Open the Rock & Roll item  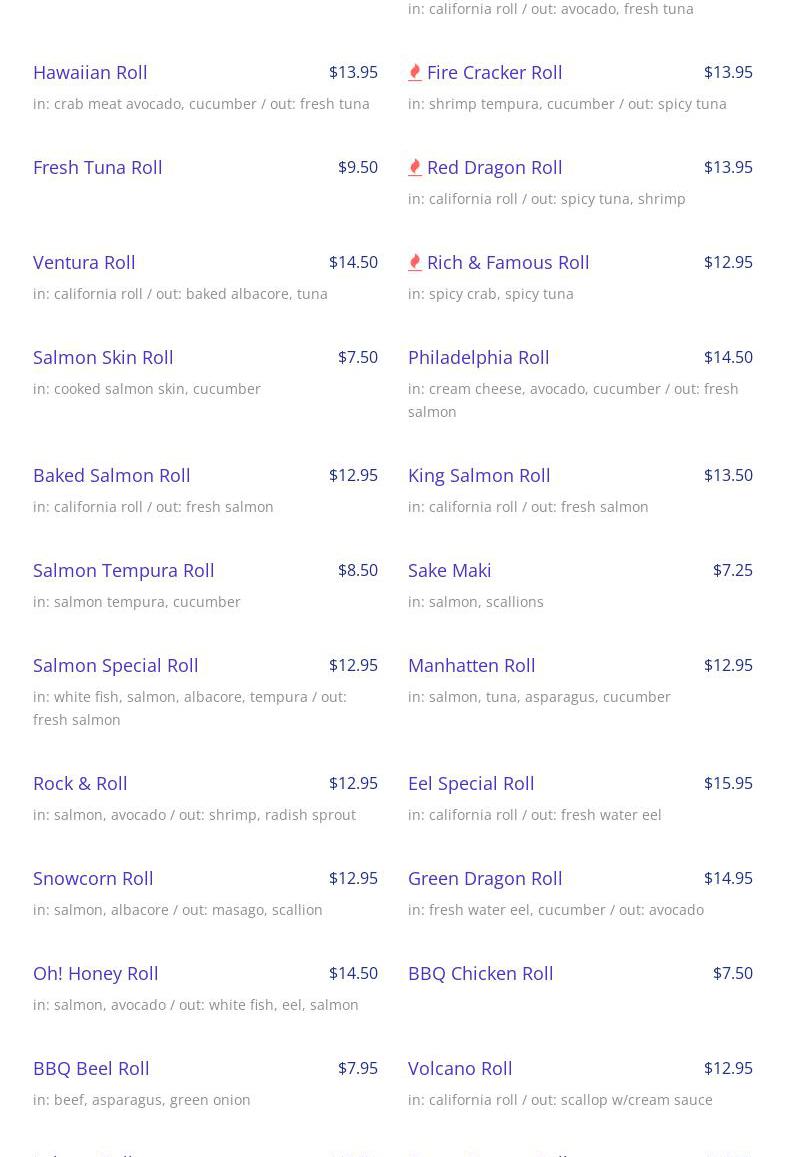coord(80,783)
